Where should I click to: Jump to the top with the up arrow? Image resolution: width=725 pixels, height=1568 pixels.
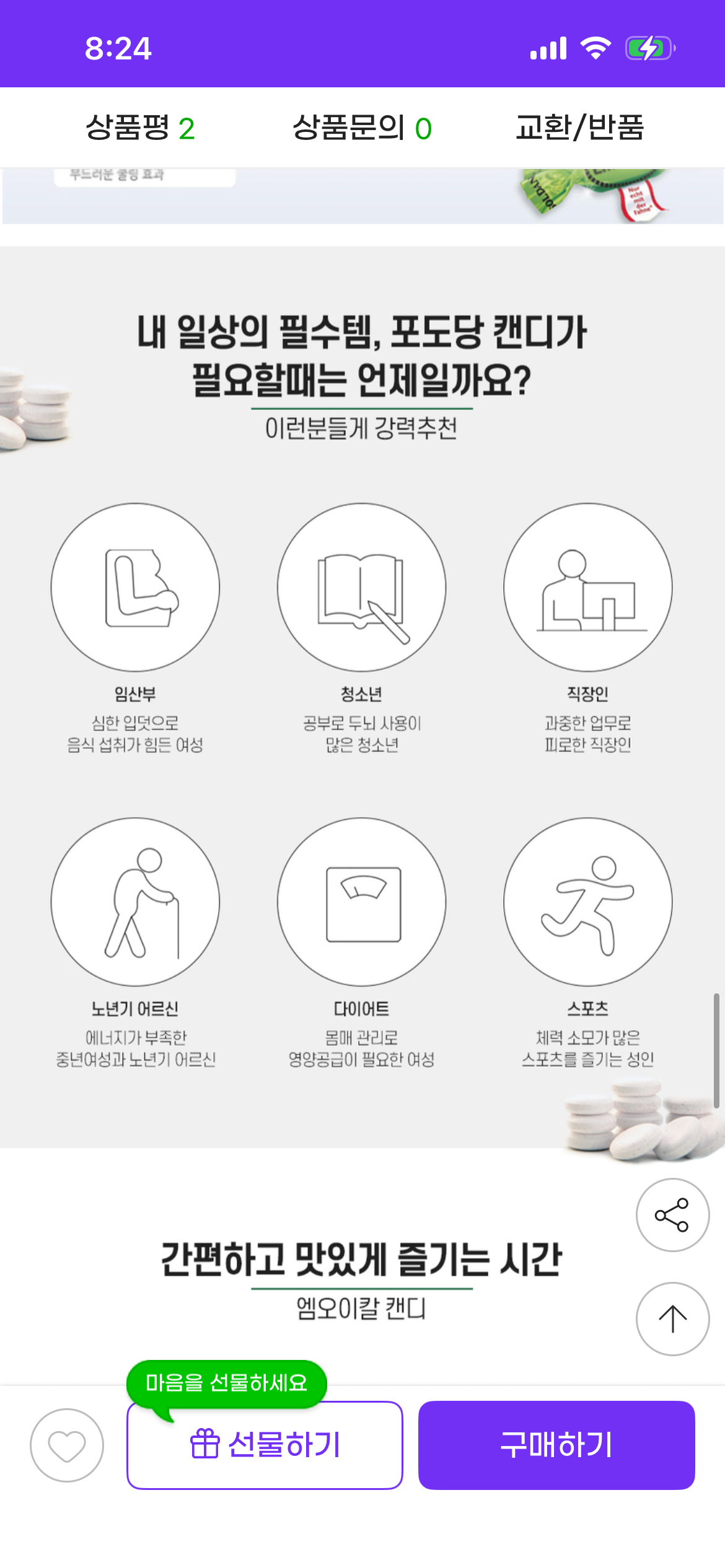(x=672, y=1319)
